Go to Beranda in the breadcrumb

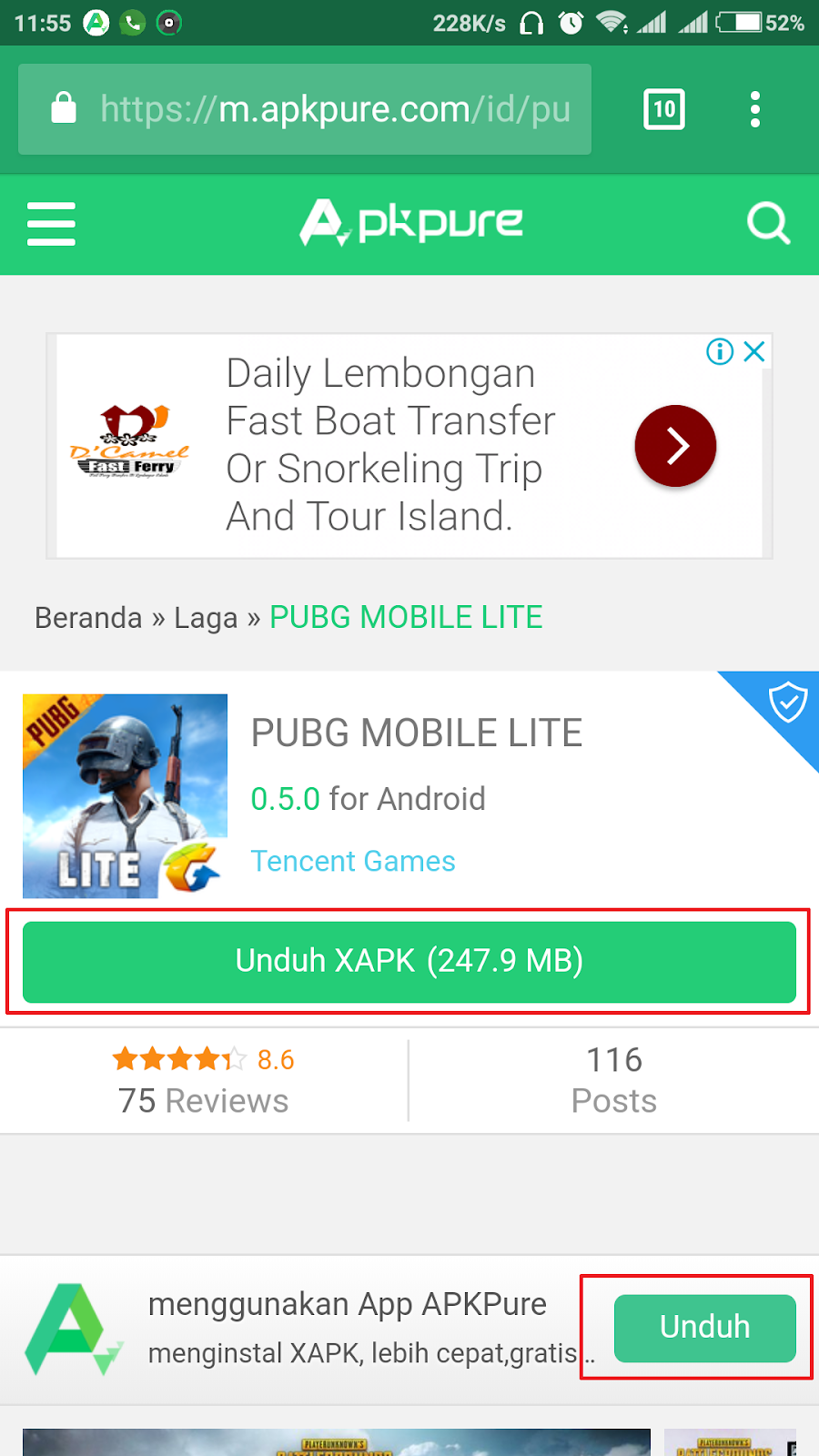88,618
